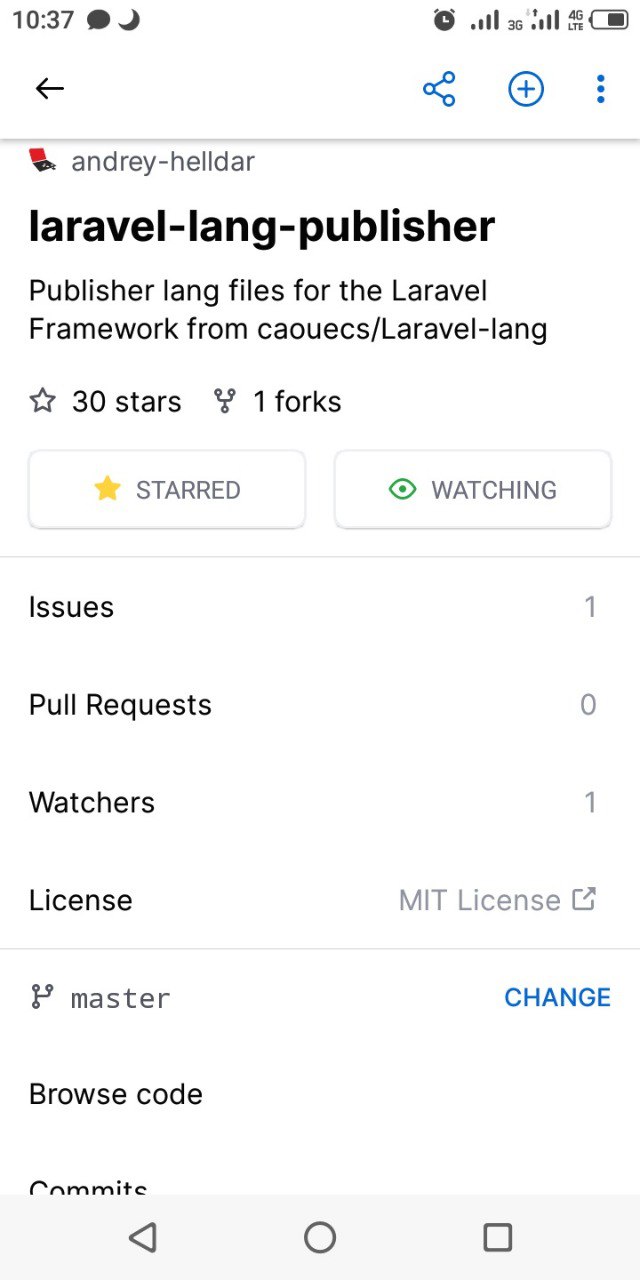The image size is (640, 1280).
Task: Open the Issues list
Action: (x=320, y=607)
